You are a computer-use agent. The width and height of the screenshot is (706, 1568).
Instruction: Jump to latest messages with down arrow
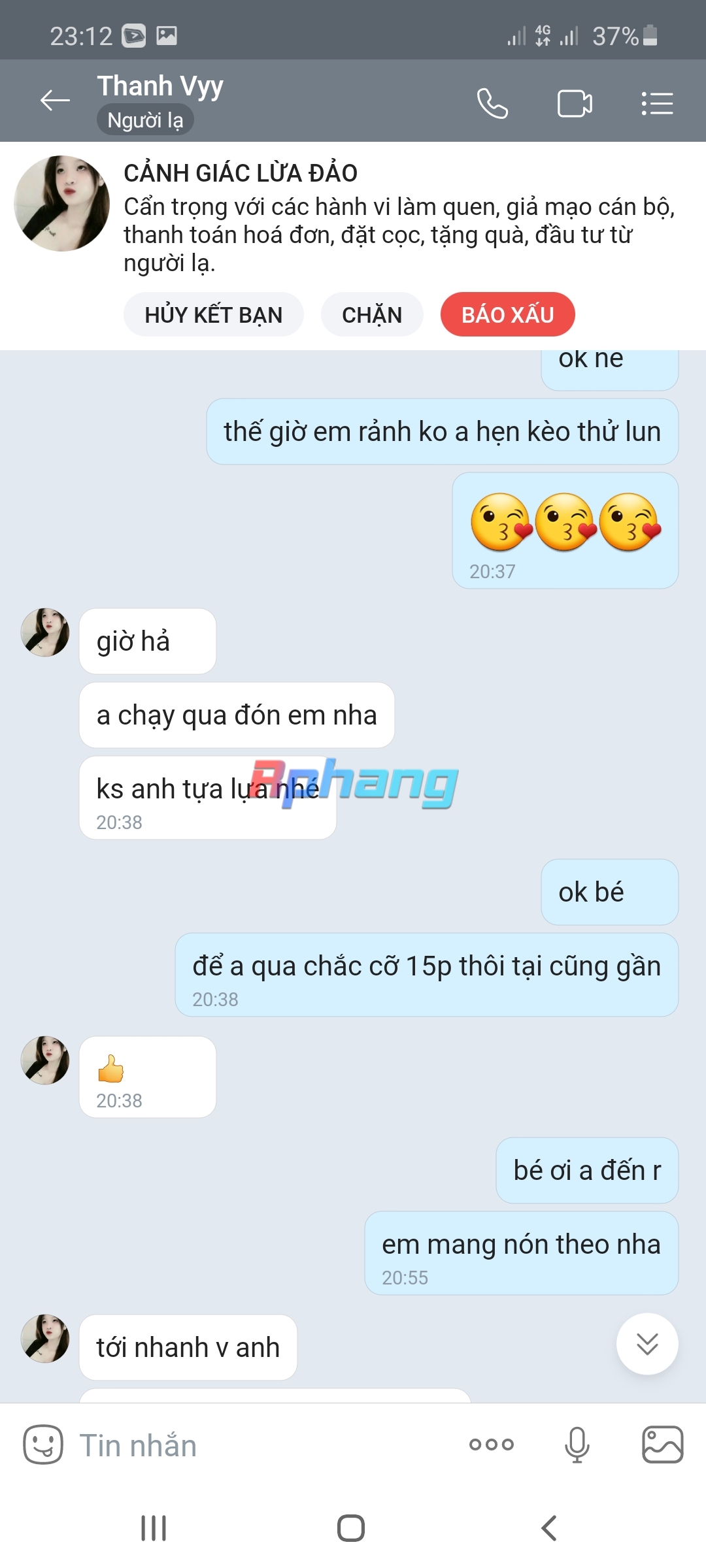(647, 1344)
